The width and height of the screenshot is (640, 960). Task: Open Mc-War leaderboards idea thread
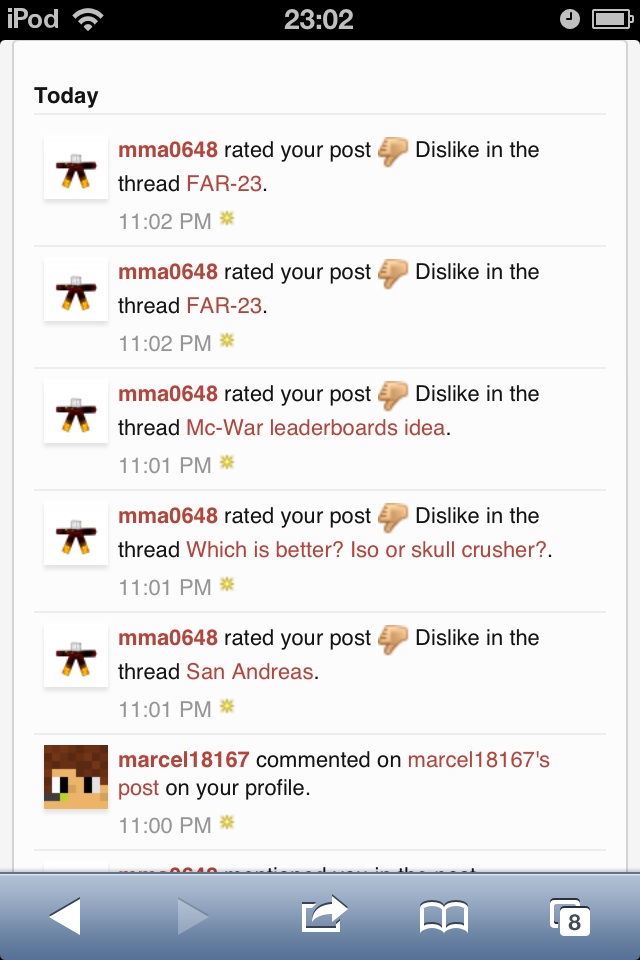click(316, 428)
